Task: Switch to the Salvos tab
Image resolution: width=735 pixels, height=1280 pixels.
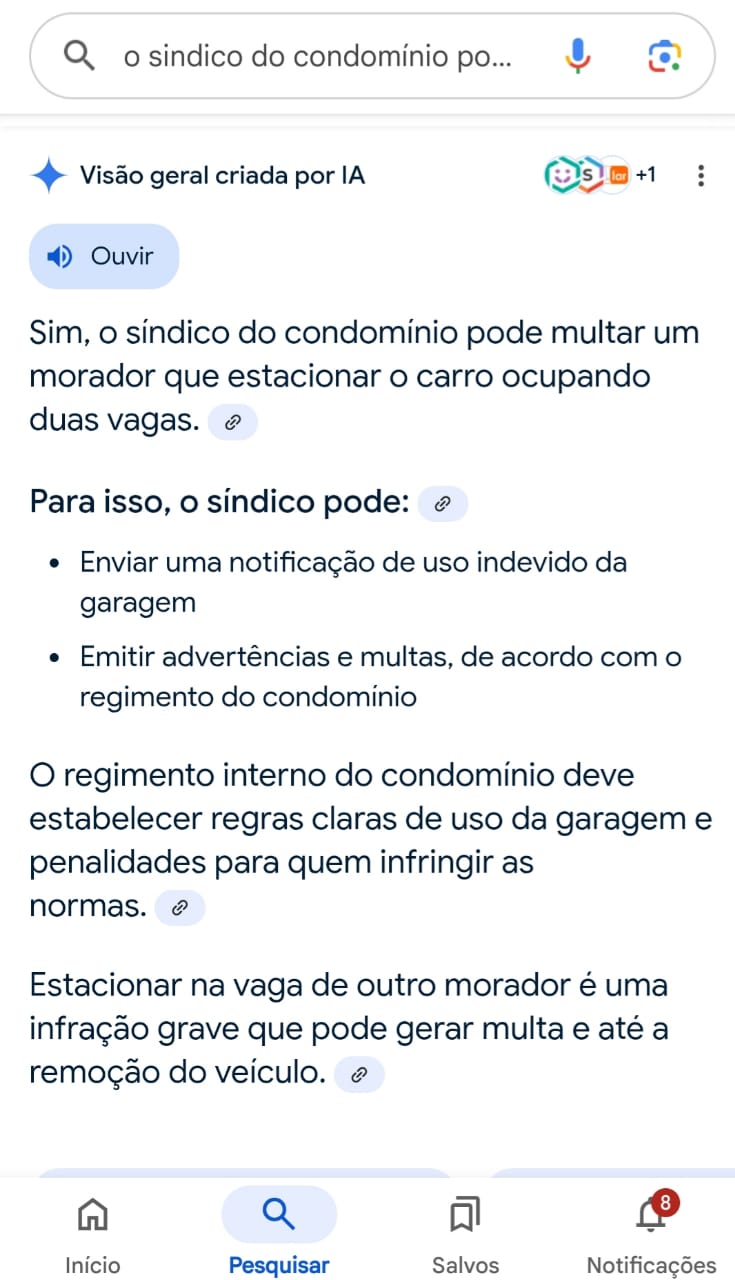Action: [465, 1234]
